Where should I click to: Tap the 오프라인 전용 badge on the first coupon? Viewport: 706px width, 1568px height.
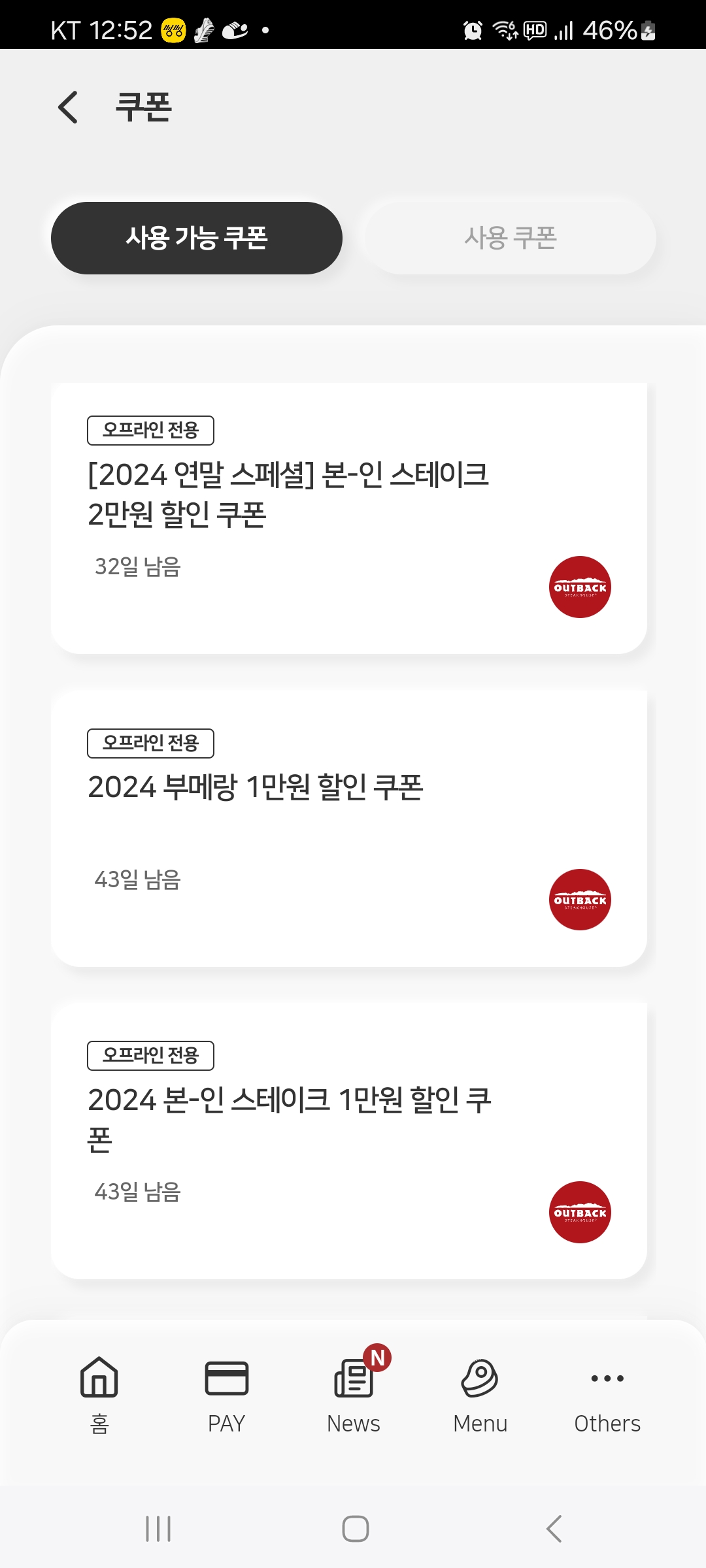150,430
